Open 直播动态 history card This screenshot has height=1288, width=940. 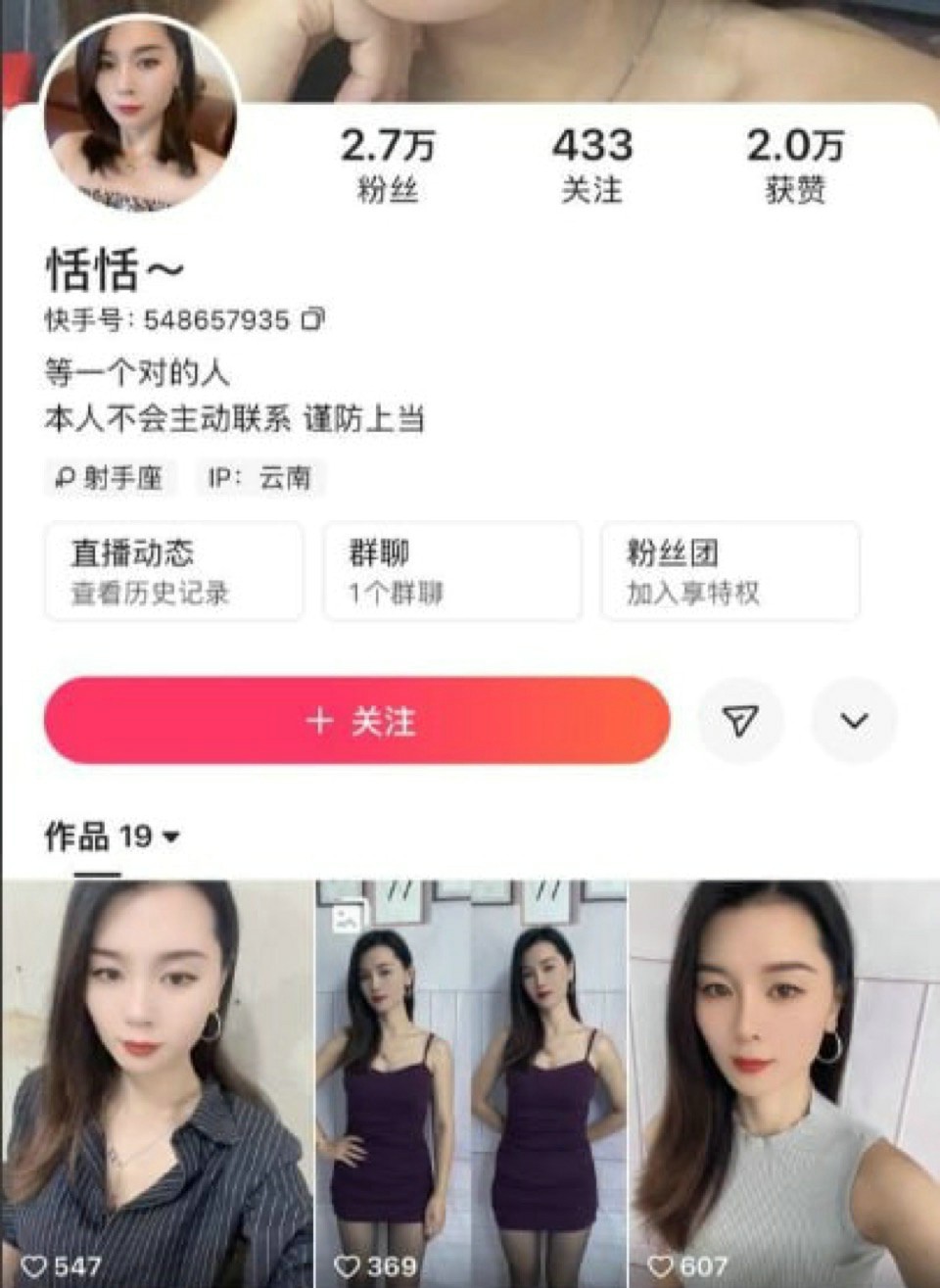click(173, 572)
